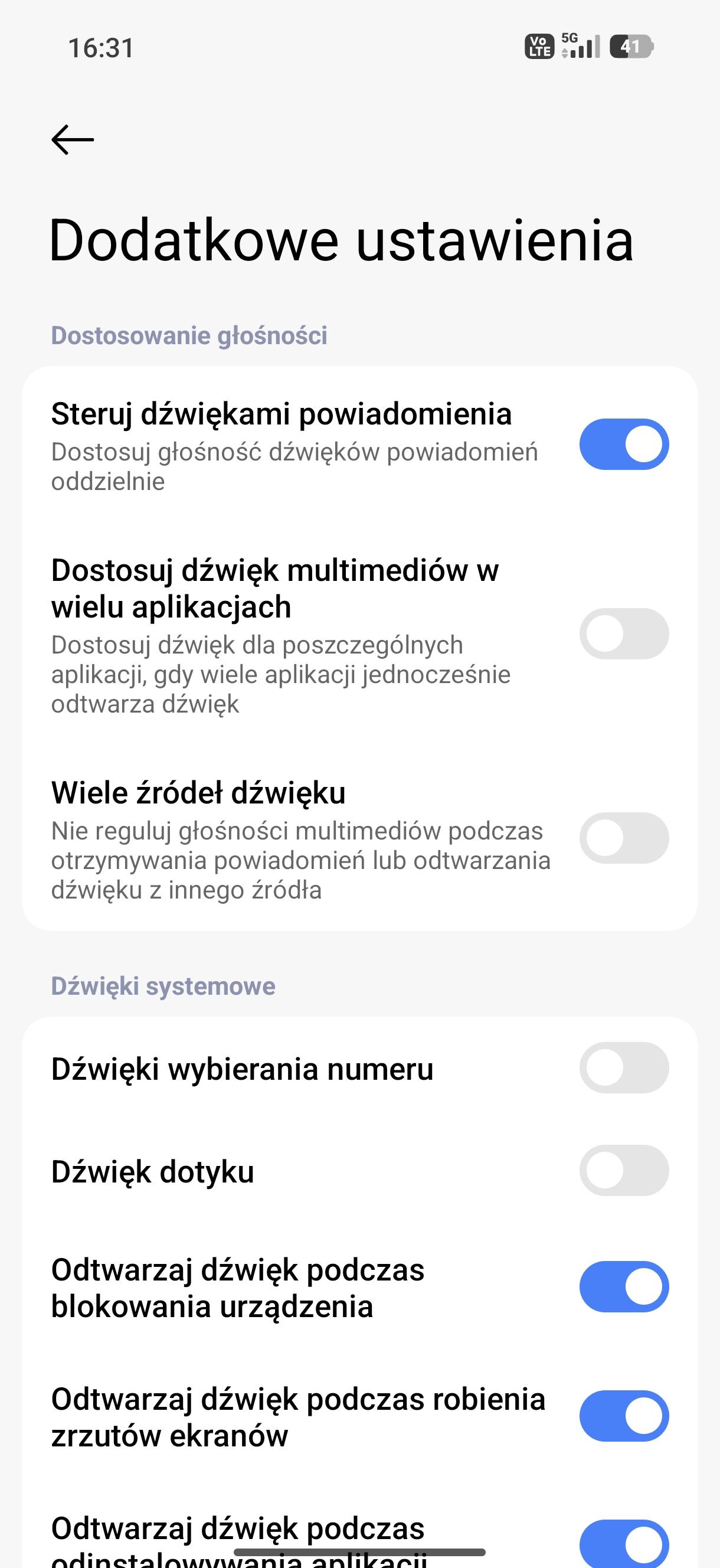Disable Steruj dźwiękami powiadomienia switch
720x1568 pixels.
tap(624, 444)
